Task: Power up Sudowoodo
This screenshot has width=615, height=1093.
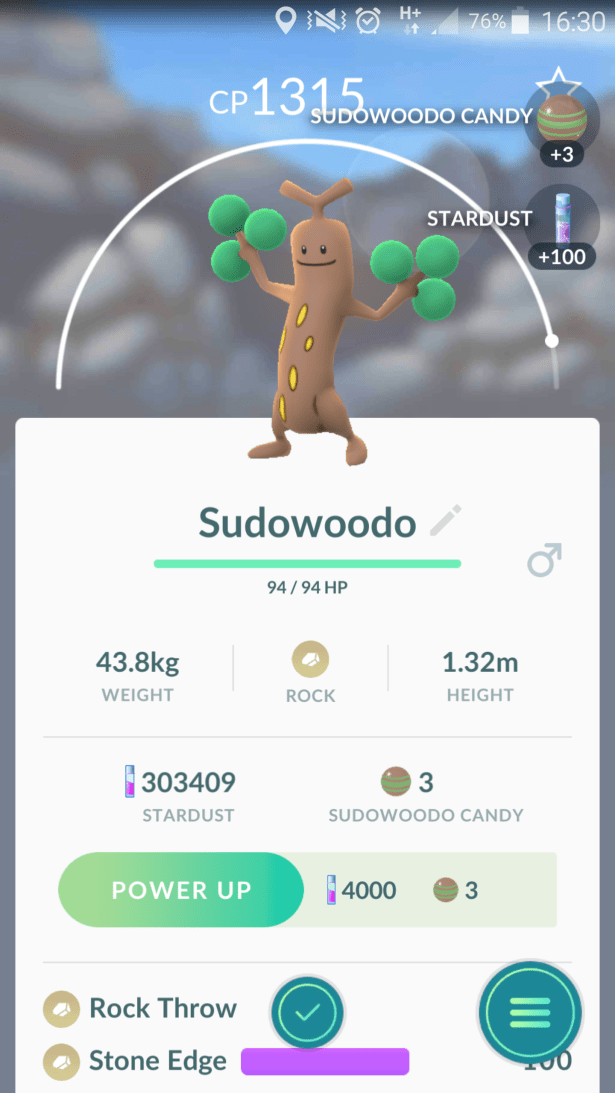Action: [182, 890]
